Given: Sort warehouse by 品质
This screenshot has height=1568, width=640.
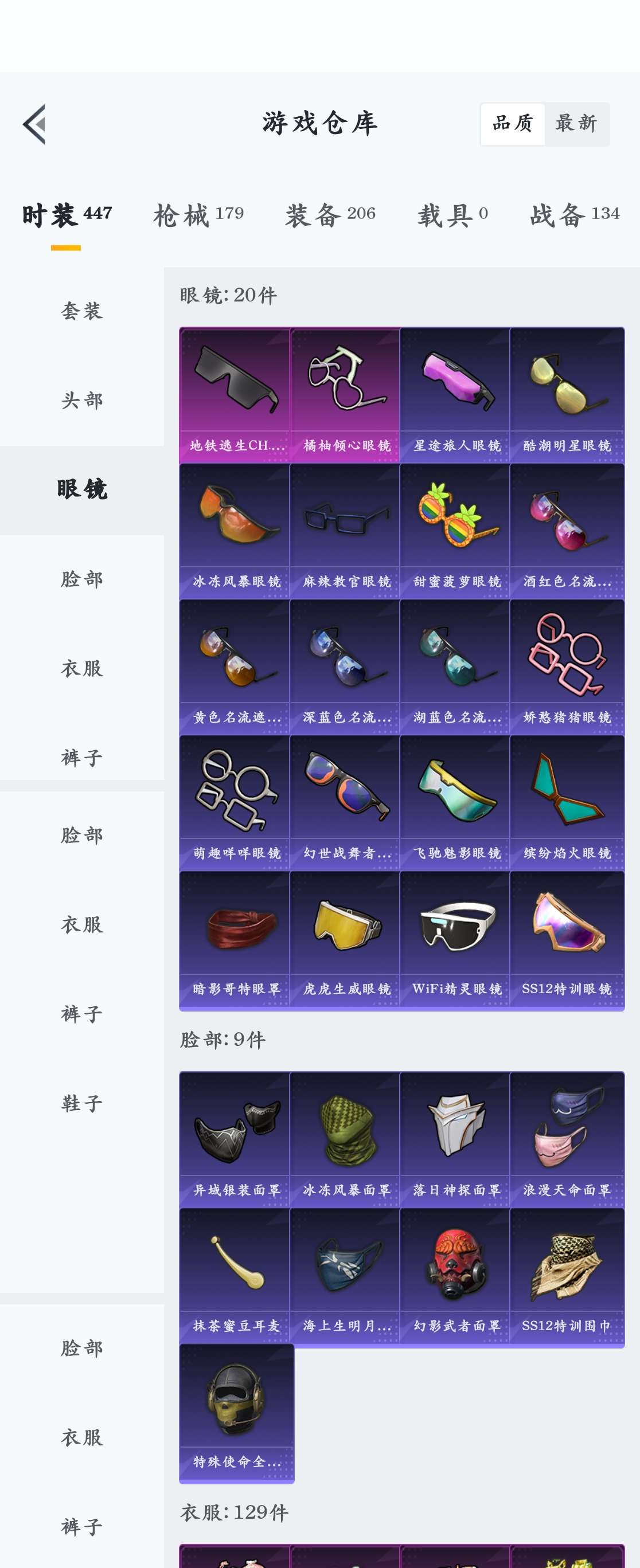Looking at the screenshot, I should [x=512, y=124].
